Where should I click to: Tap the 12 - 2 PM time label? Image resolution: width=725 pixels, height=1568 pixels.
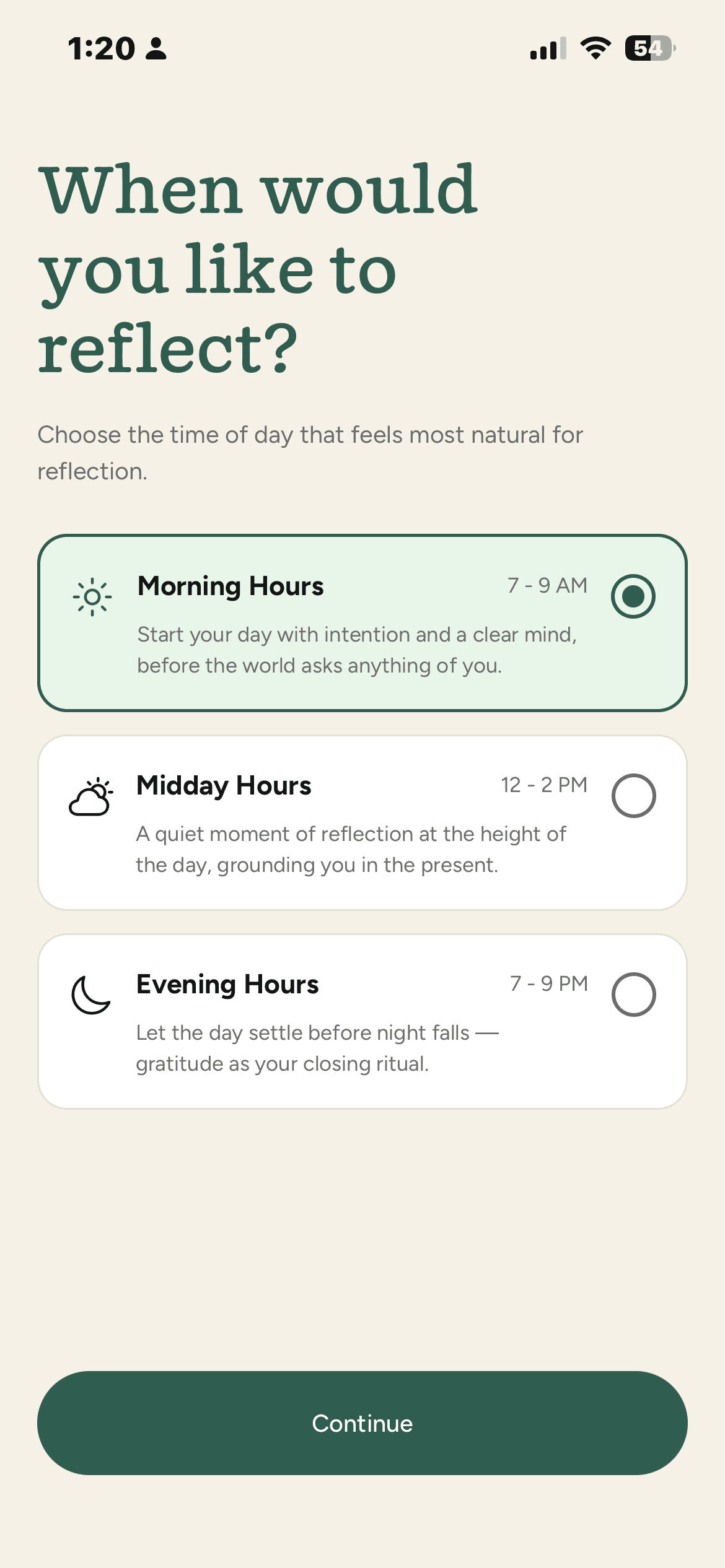point(544,785)
